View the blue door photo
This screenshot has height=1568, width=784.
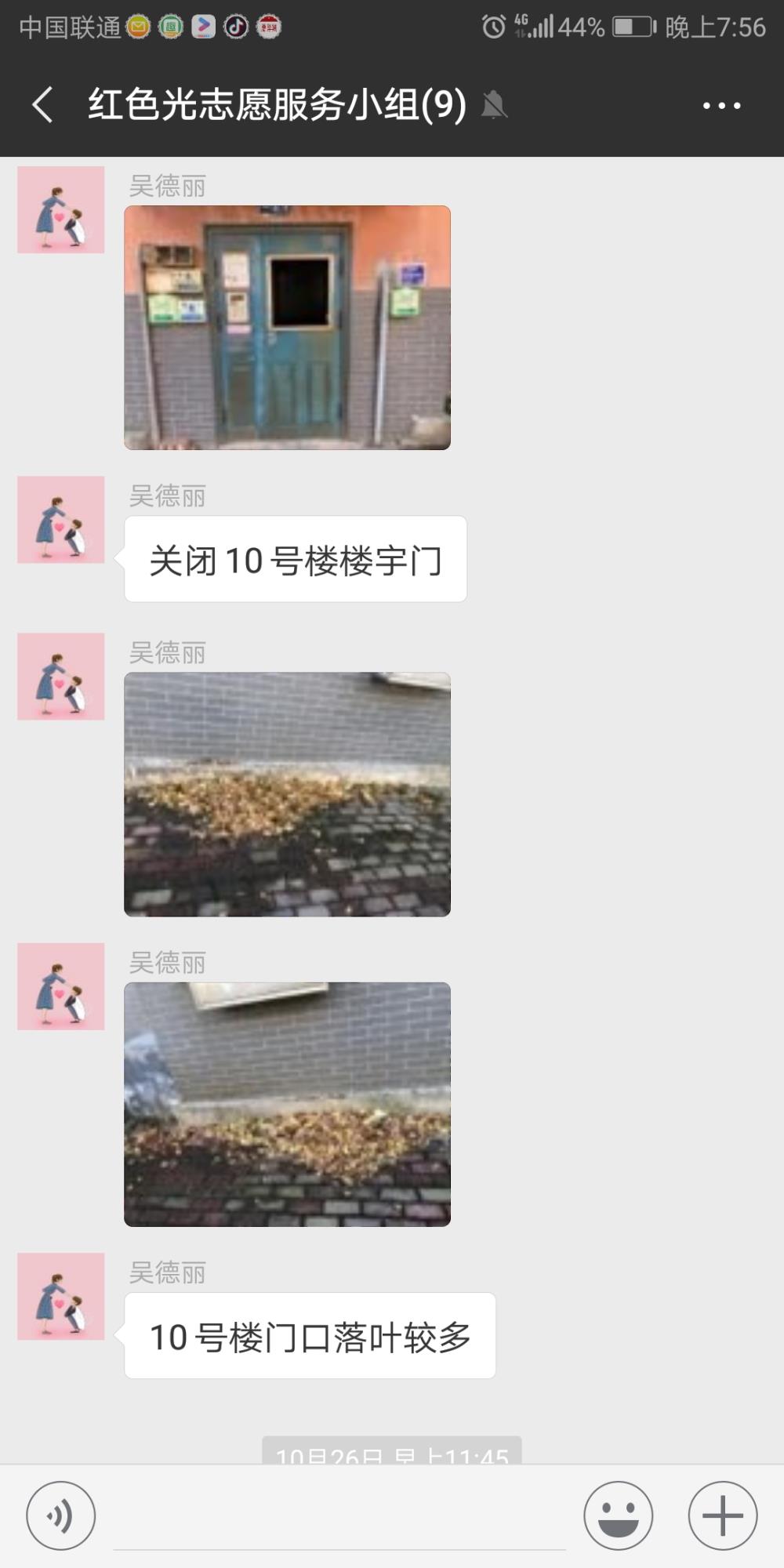tap(287, 328)
